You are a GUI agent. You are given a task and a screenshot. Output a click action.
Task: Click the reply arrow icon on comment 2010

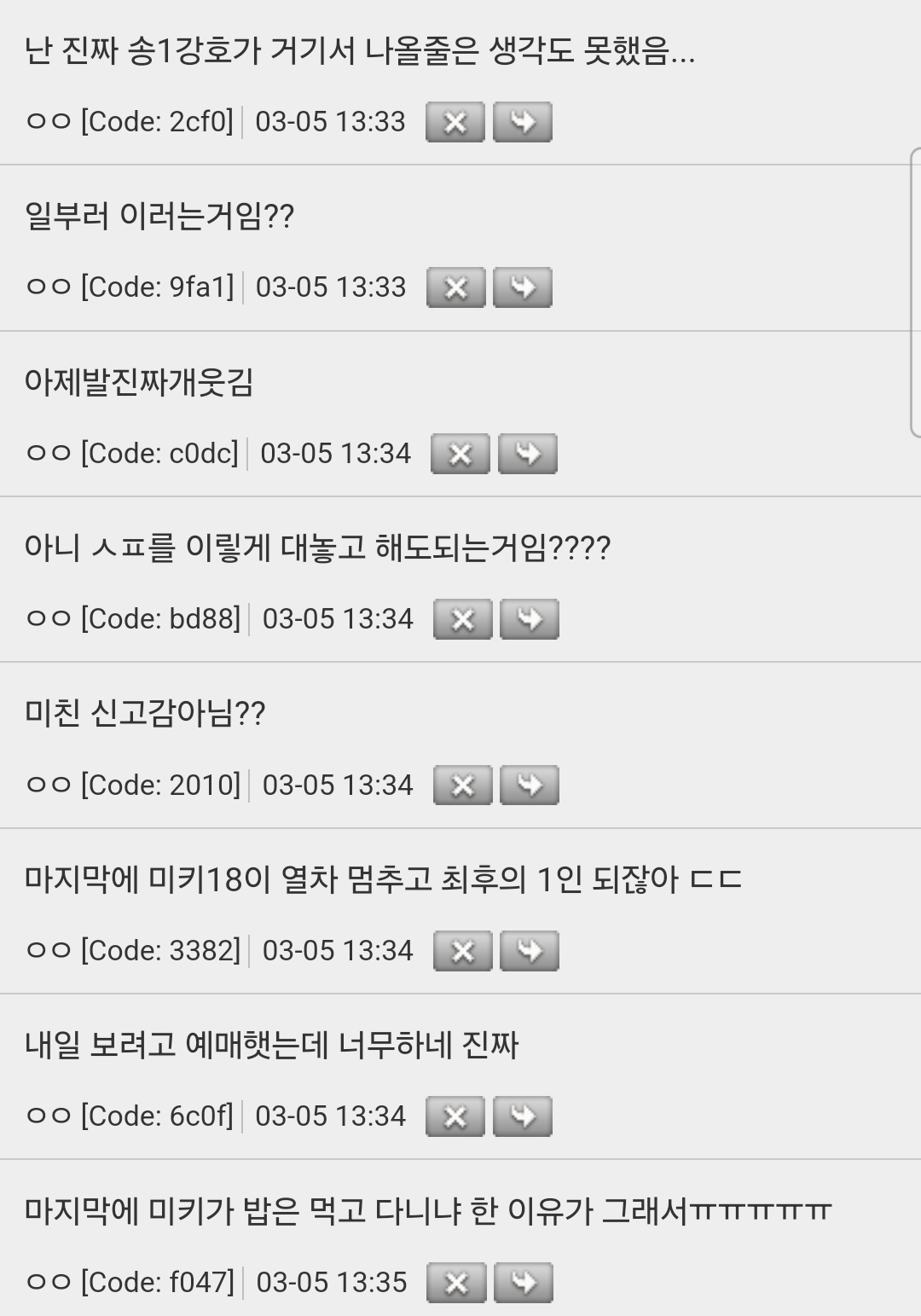coord(529,784)
